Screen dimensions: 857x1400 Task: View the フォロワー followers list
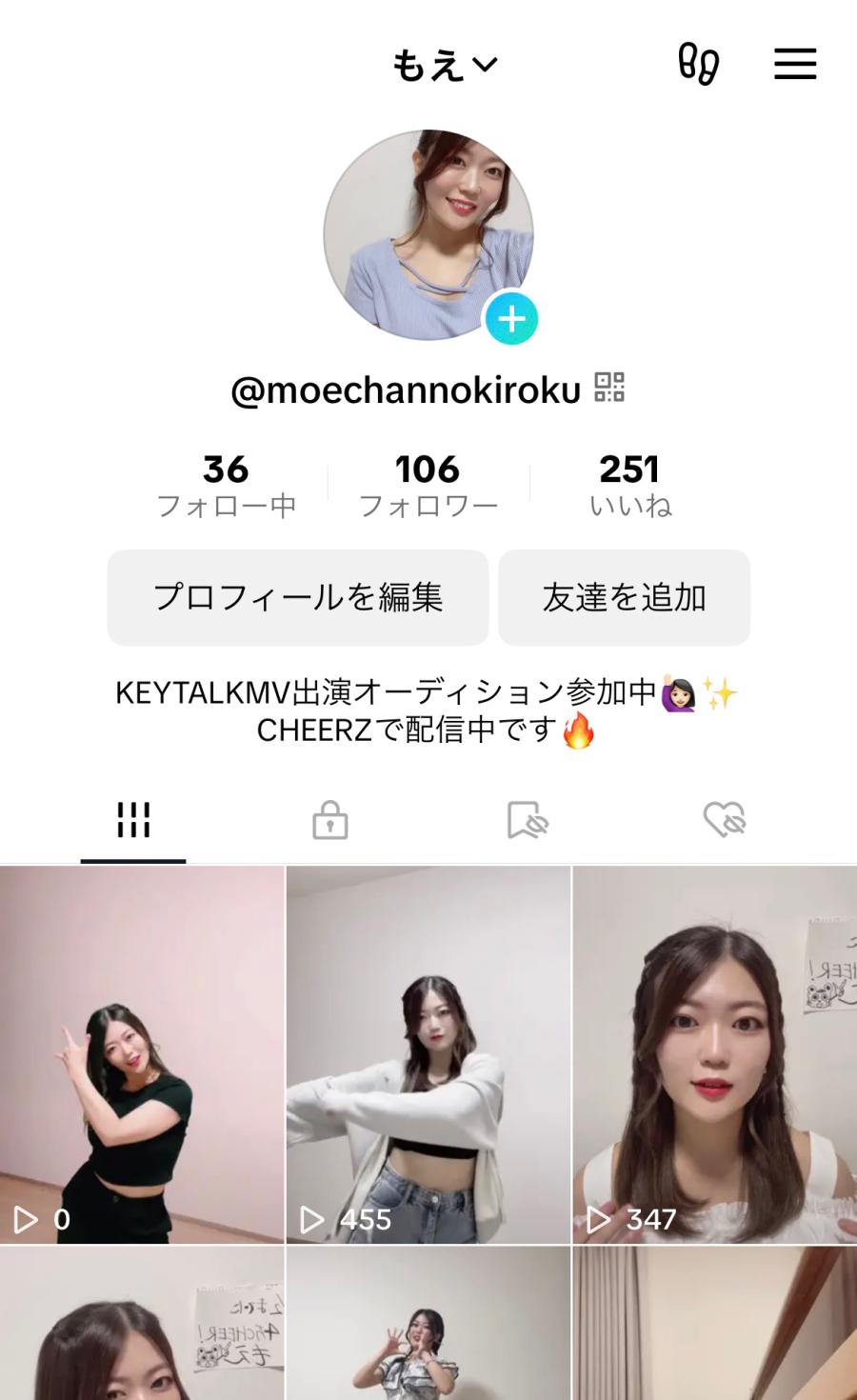tap(428, 484)
